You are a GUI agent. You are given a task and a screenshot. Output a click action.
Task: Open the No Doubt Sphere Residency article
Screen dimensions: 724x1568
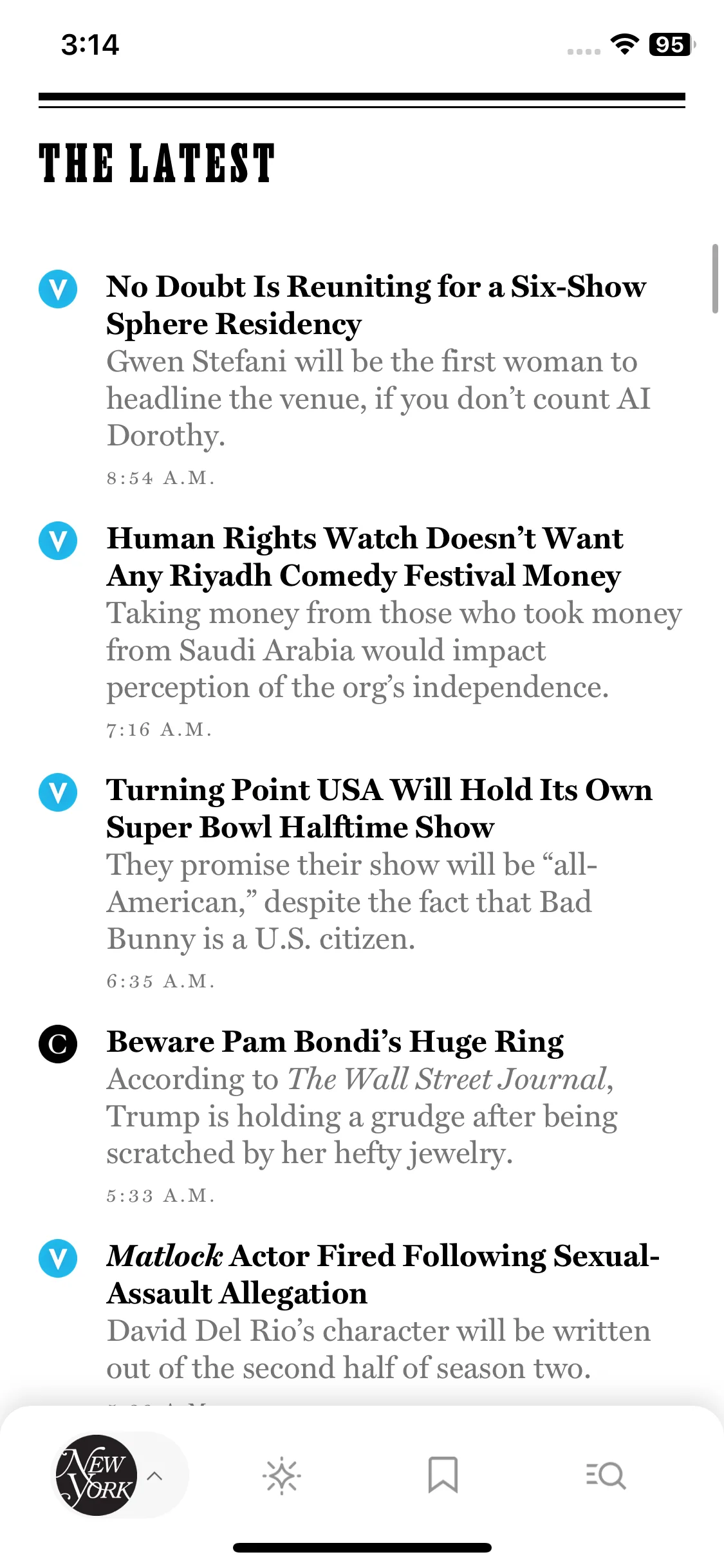(376, 305)
